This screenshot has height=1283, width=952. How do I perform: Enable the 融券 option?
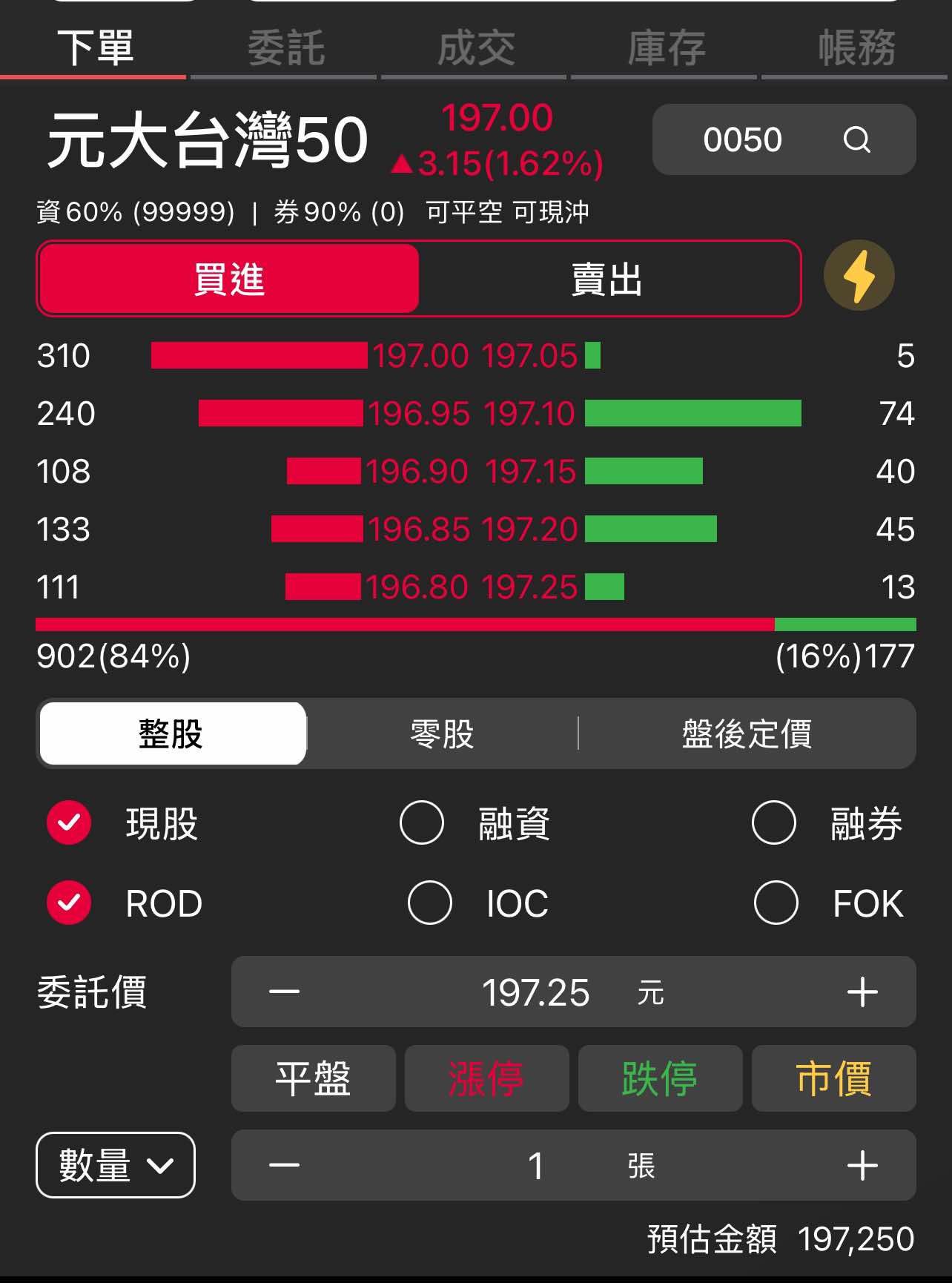tap(774, 822)
